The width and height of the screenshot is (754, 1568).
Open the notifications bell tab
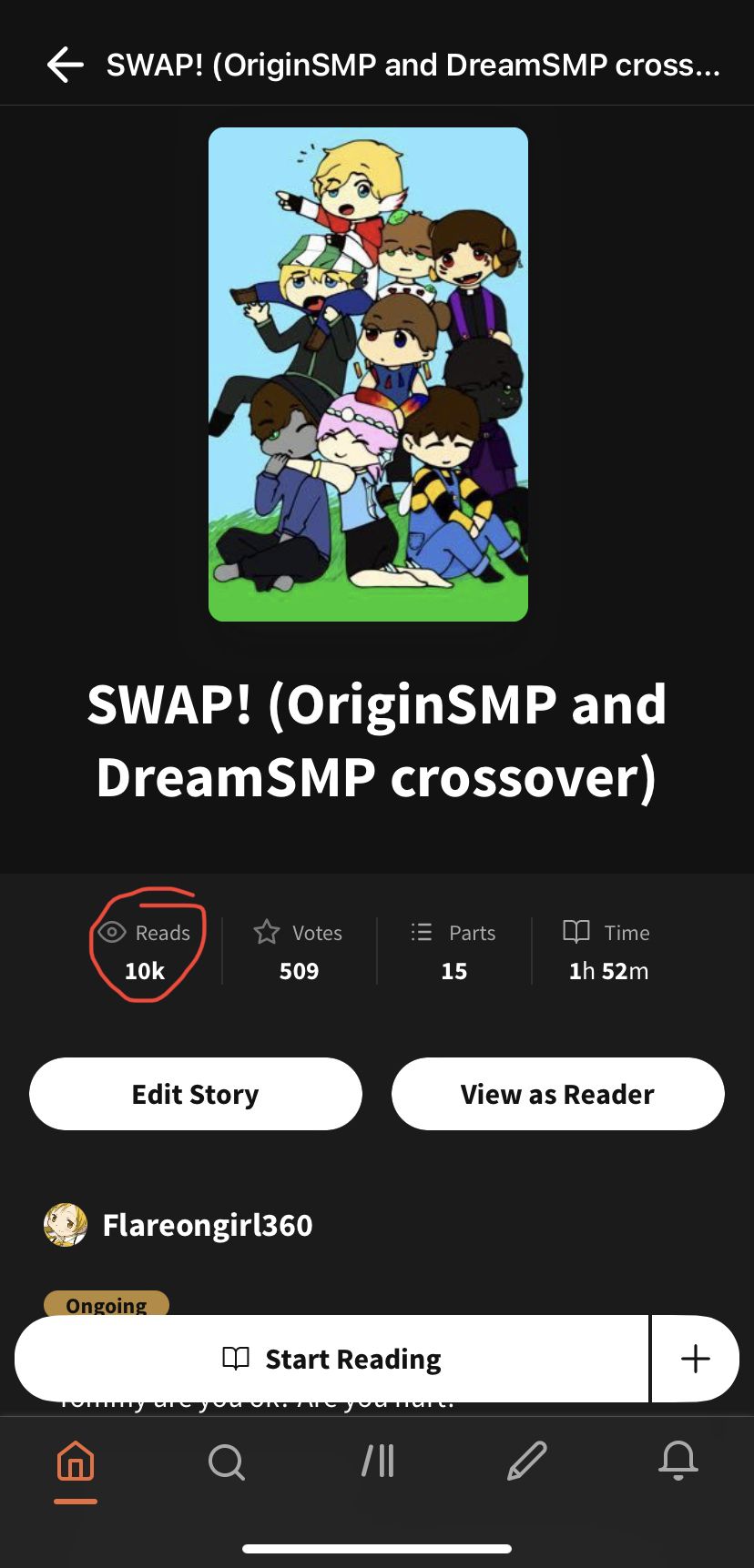click(678, 1462)
